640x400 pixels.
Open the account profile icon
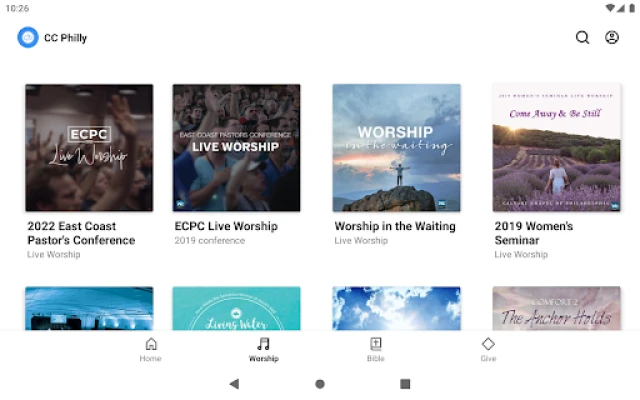point(612,38)
